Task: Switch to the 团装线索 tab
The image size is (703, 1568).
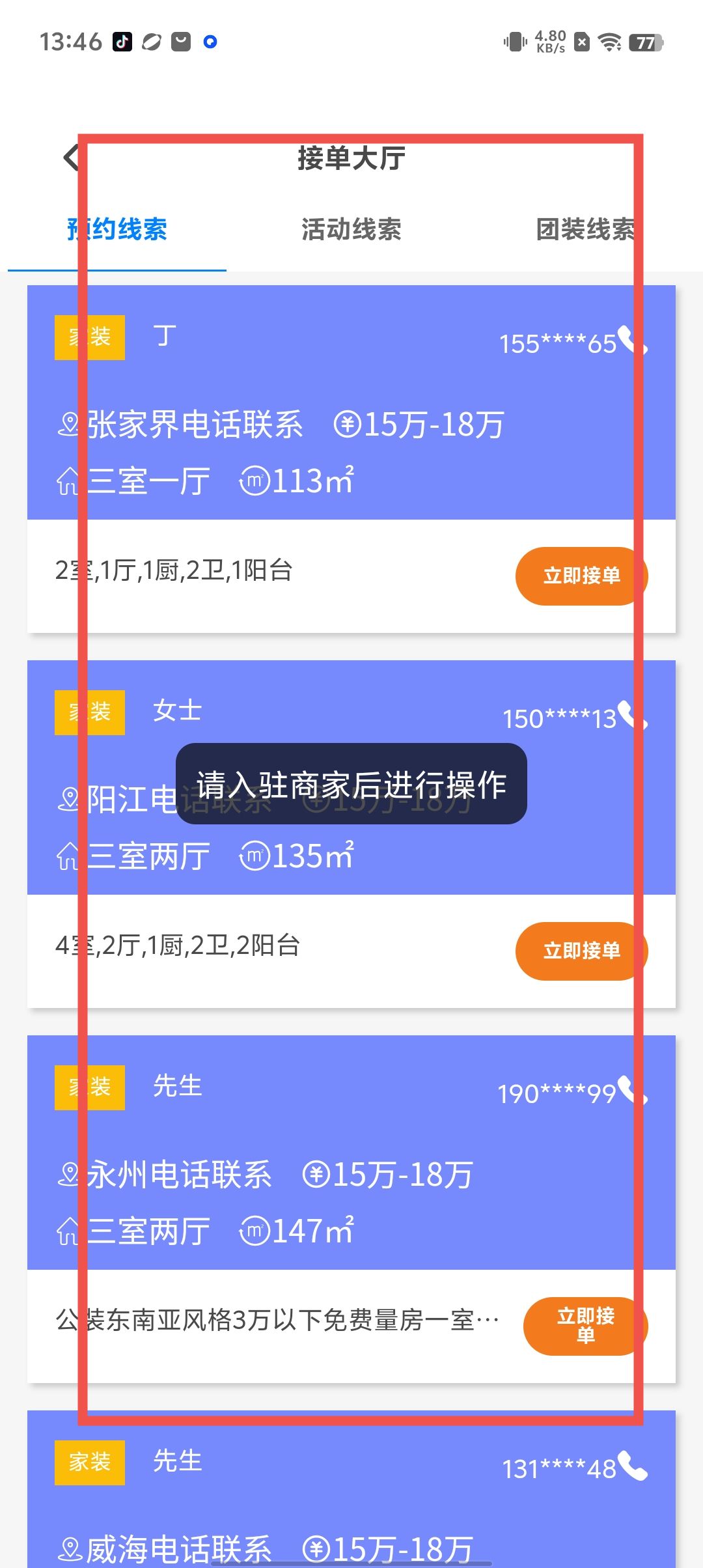Action: coord(585,230)
